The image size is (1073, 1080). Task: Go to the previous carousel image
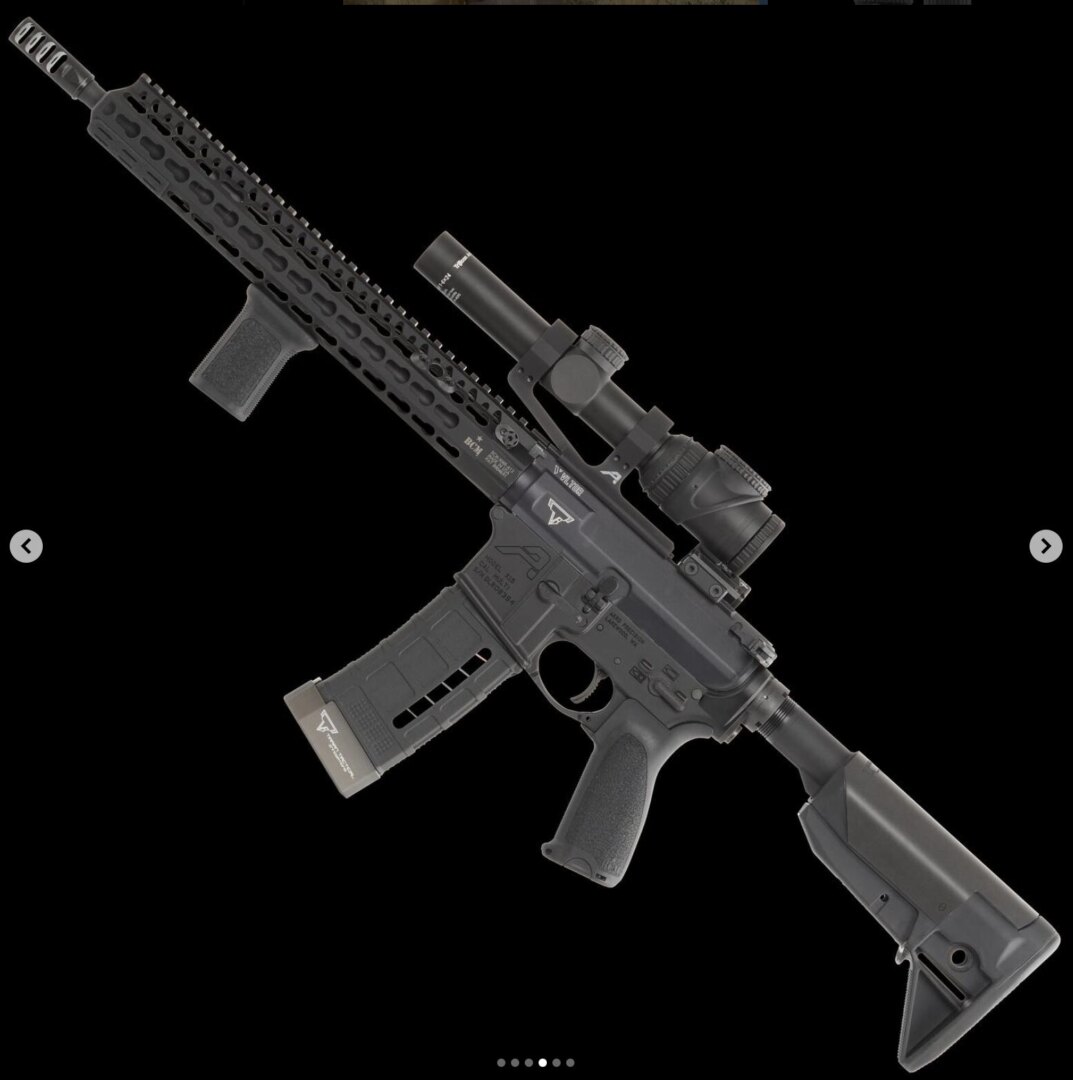(x=26, y=546)
